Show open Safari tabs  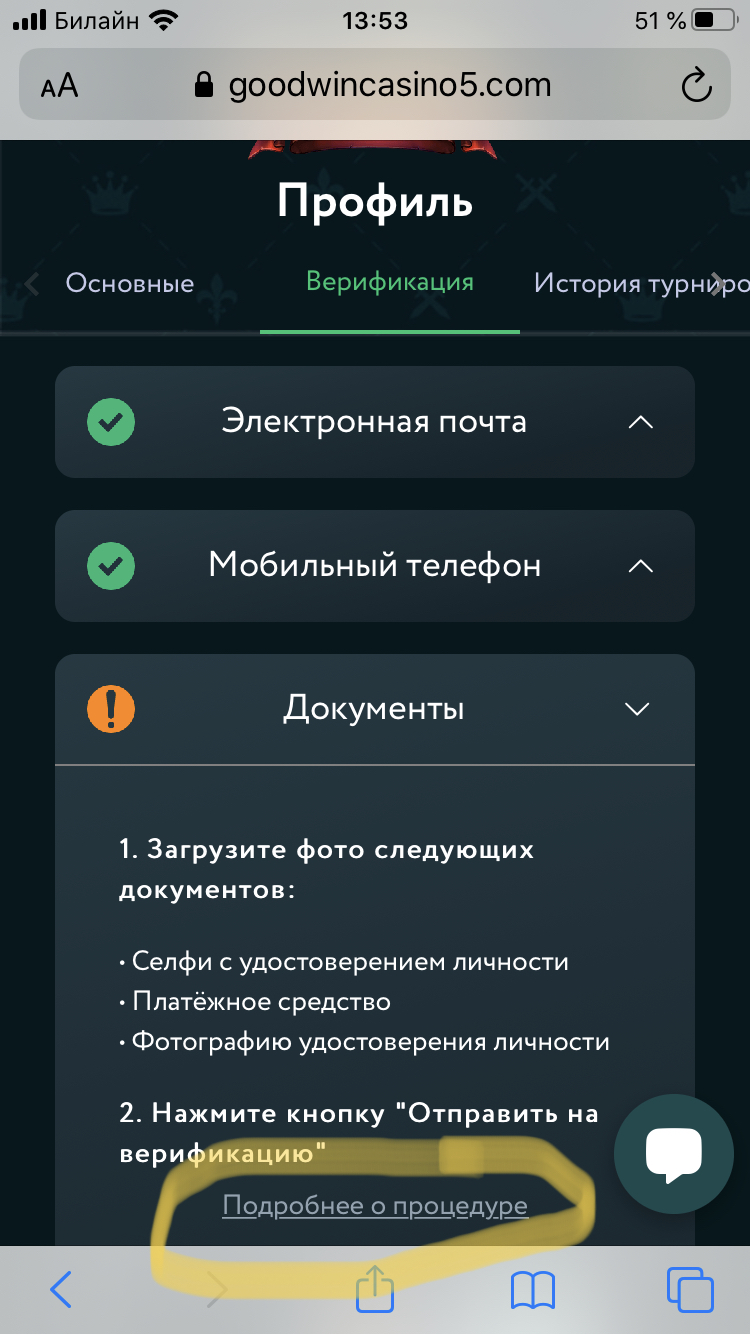[690, 1290]
